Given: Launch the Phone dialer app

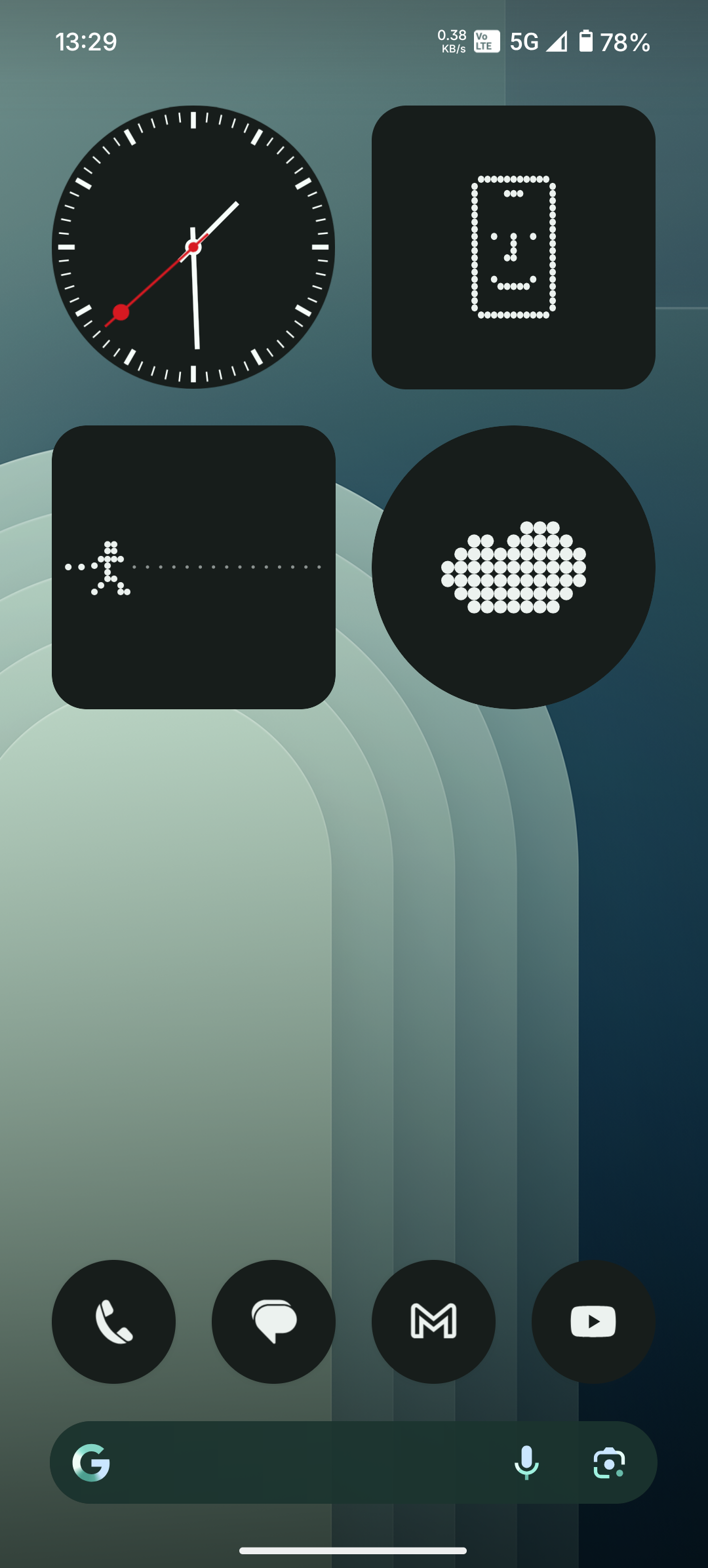Looking at the screenshot, I should 113,1322.
